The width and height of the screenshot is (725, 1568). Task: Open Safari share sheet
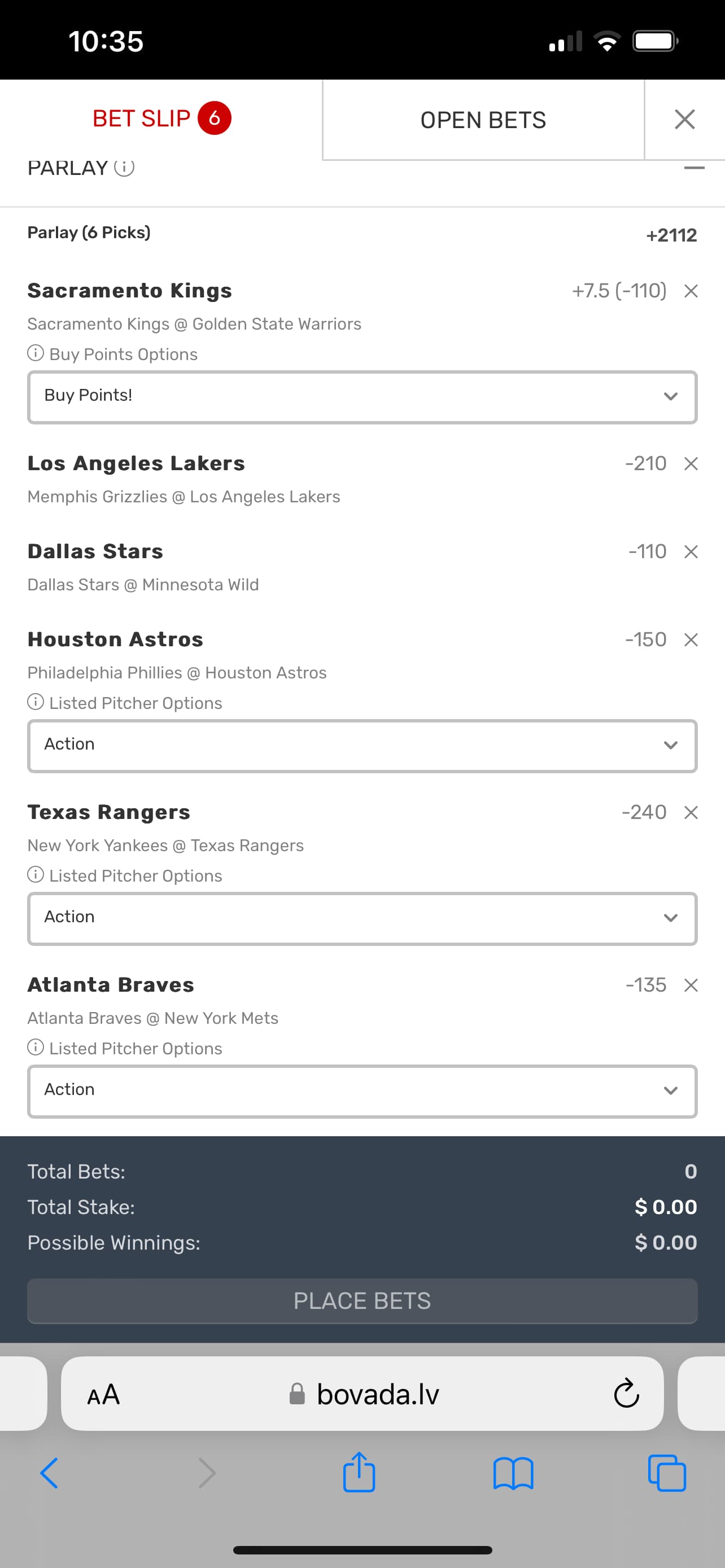point(359,1473)
